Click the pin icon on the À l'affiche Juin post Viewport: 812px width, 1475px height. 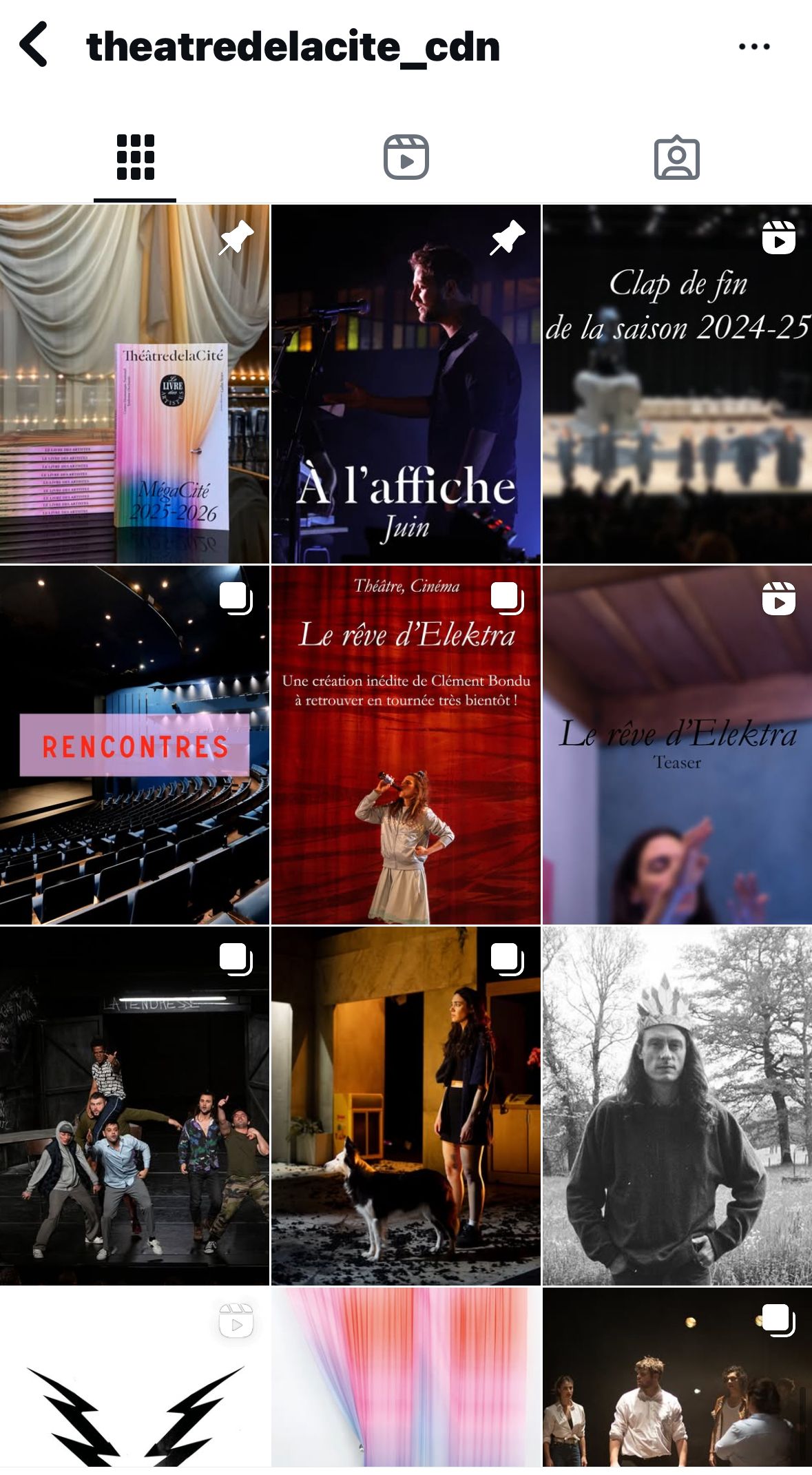pyautogui.click(x=503, y=240)
